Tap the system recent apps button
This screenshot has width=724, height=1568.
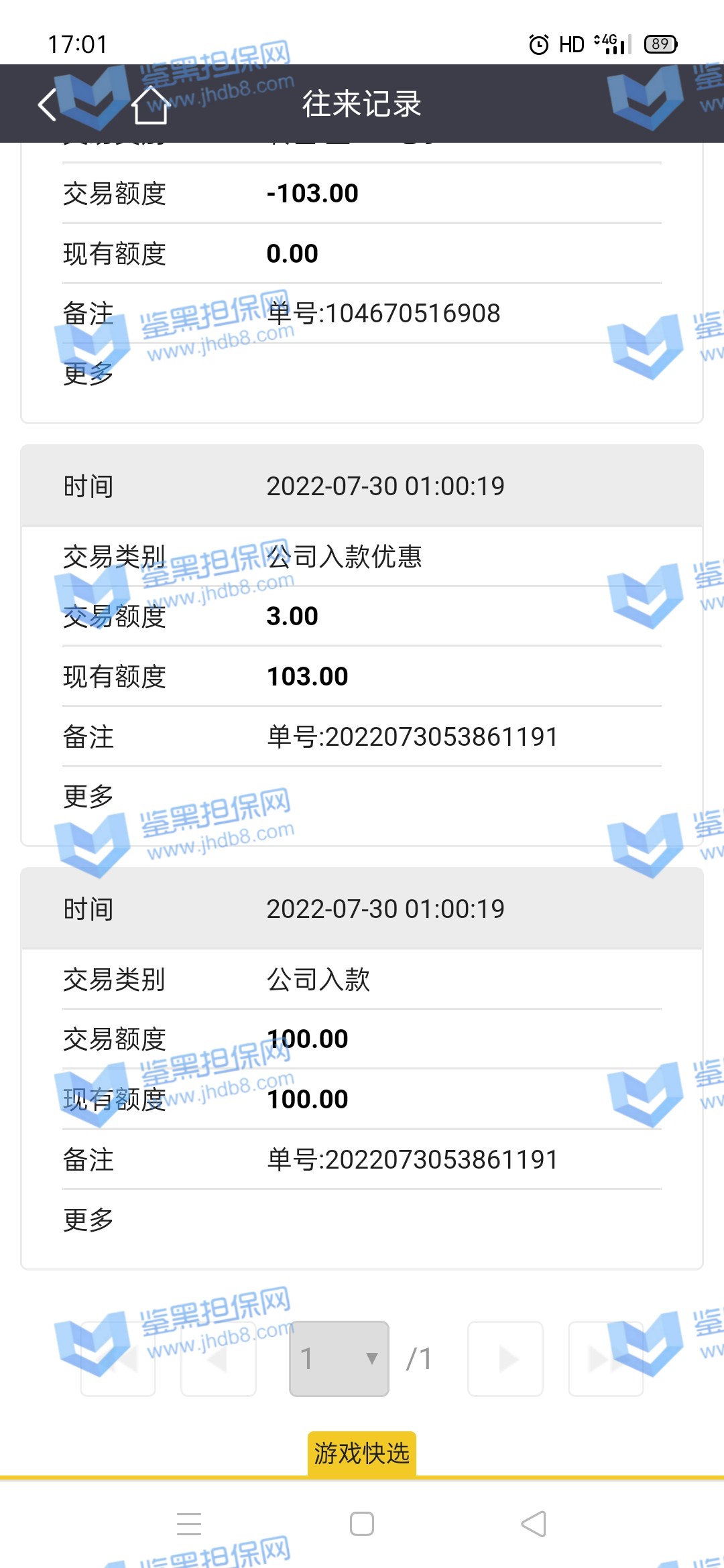coord(189,1524)
